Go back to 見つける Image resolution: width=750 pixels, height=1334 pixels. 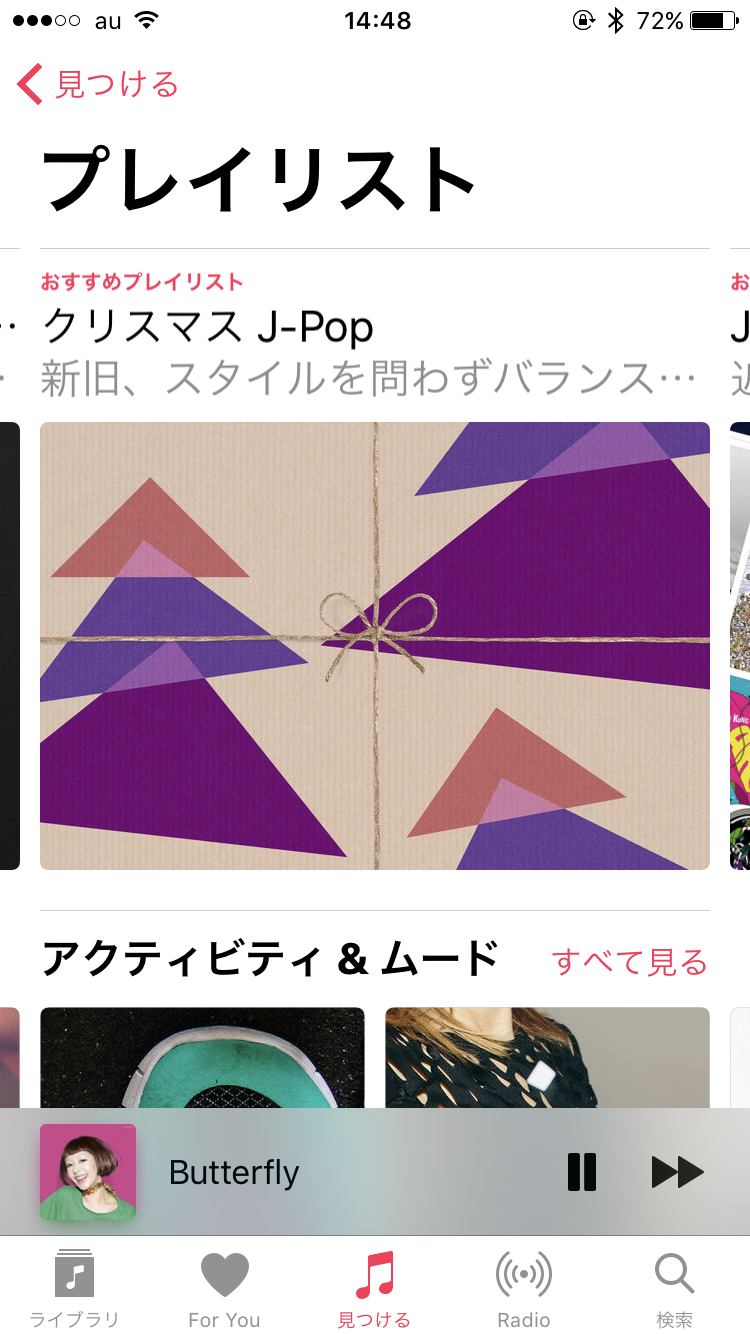click(x=98, y=84)
